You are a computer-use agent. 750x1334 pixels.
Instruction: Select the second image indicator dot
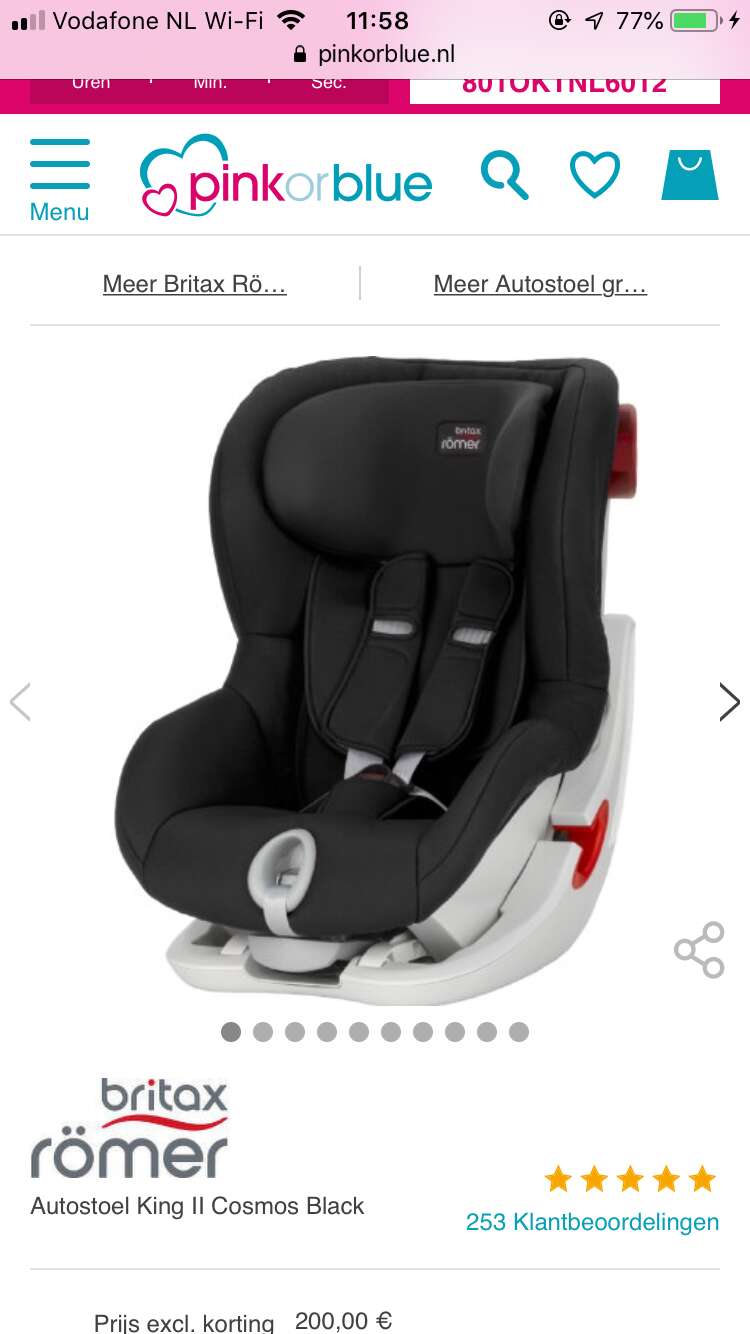click(263, 1032)
